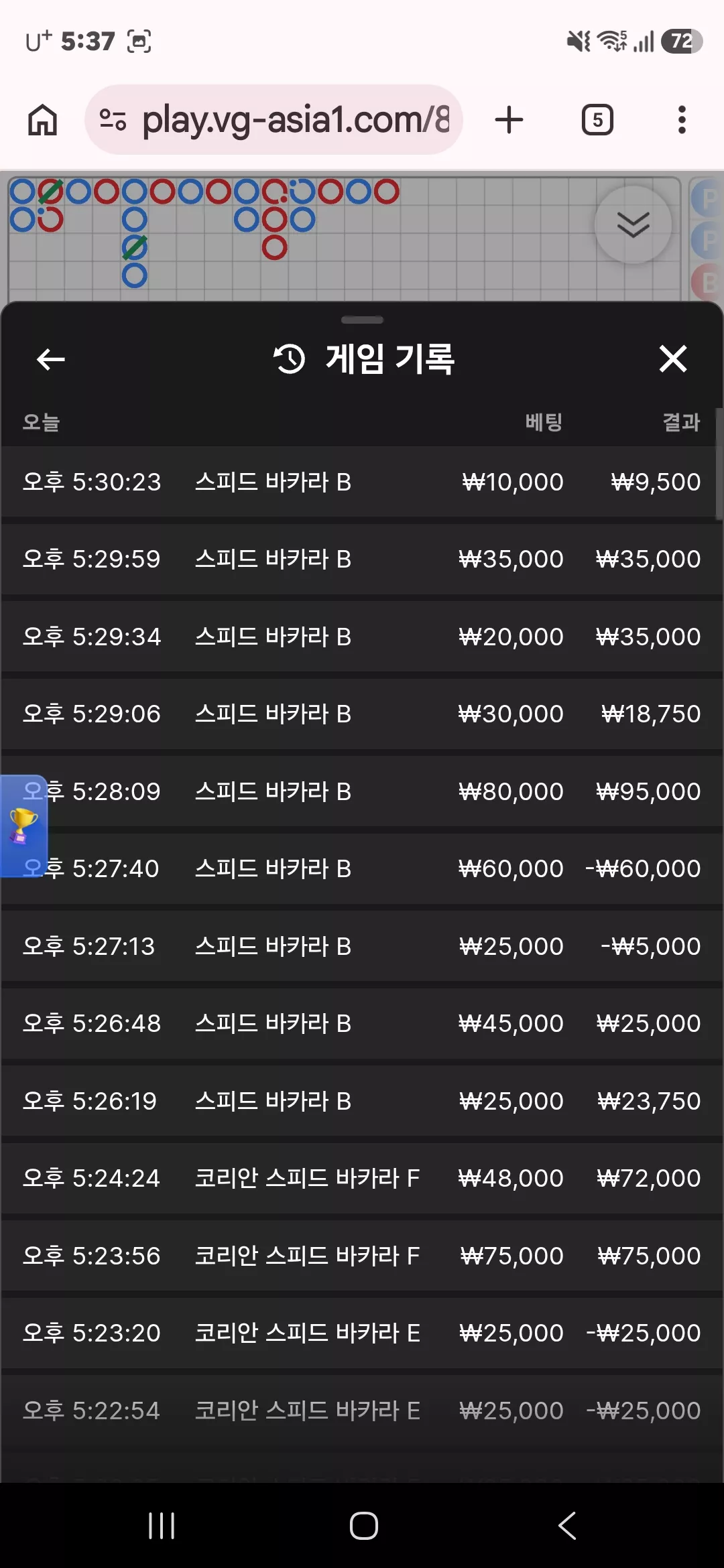Open the browser home page
724x1568 pixels.
42,121
